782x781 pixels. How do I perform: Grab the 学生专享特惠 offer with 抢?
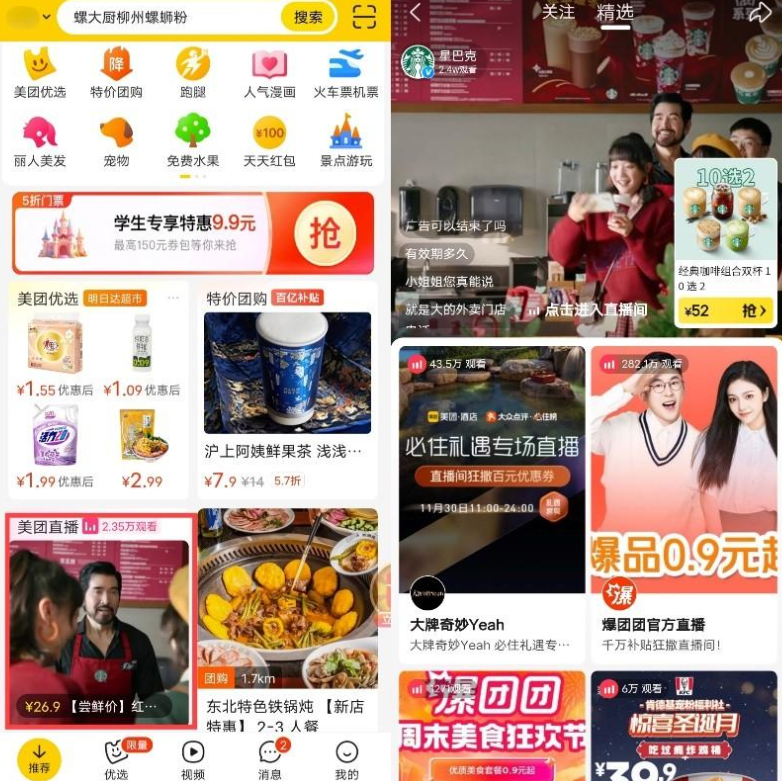click(x=324, y=233)
